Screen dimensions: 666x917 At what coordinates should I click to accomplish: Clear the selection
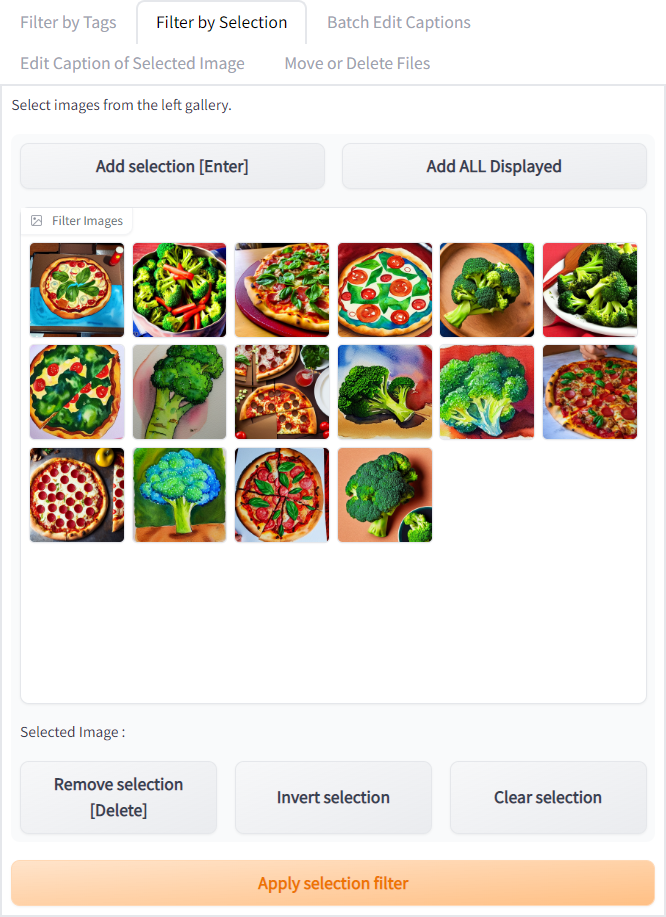(x=548, y=797)
